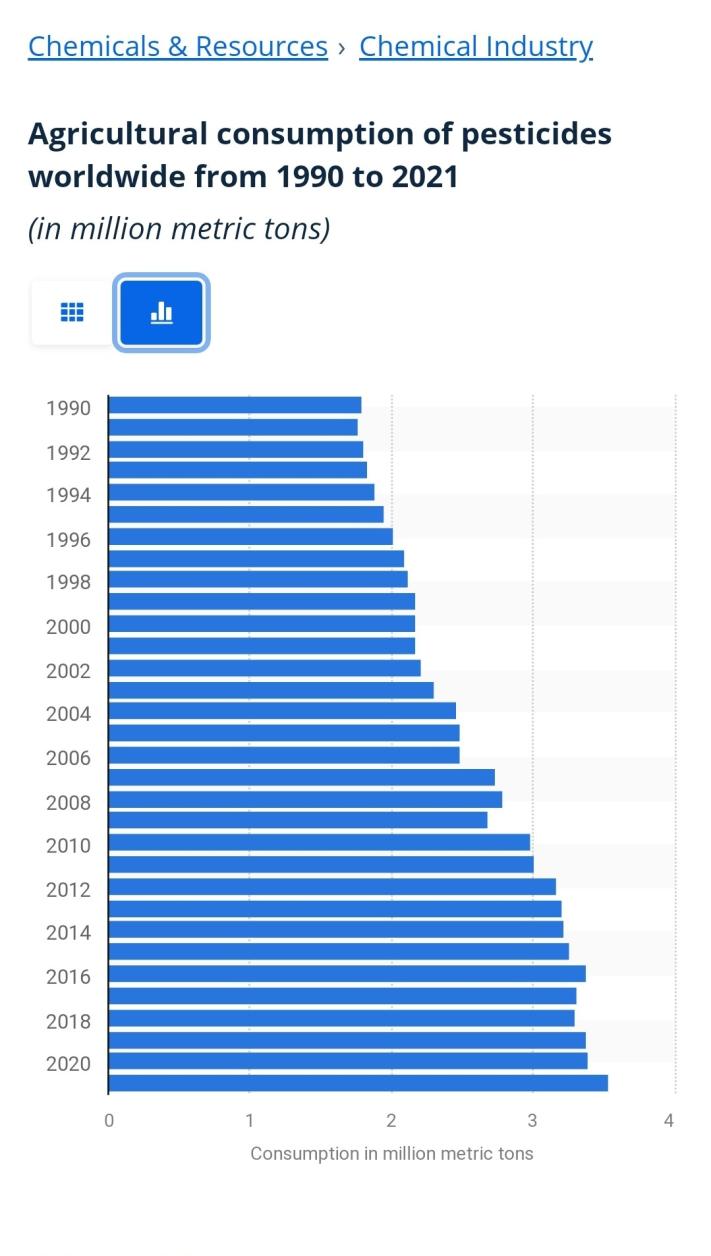Image resolution: width=711 pixels, height=1256 pixels.
Task: Open the Chemical Industry breadcrumb link
Action: coord(476,46)
